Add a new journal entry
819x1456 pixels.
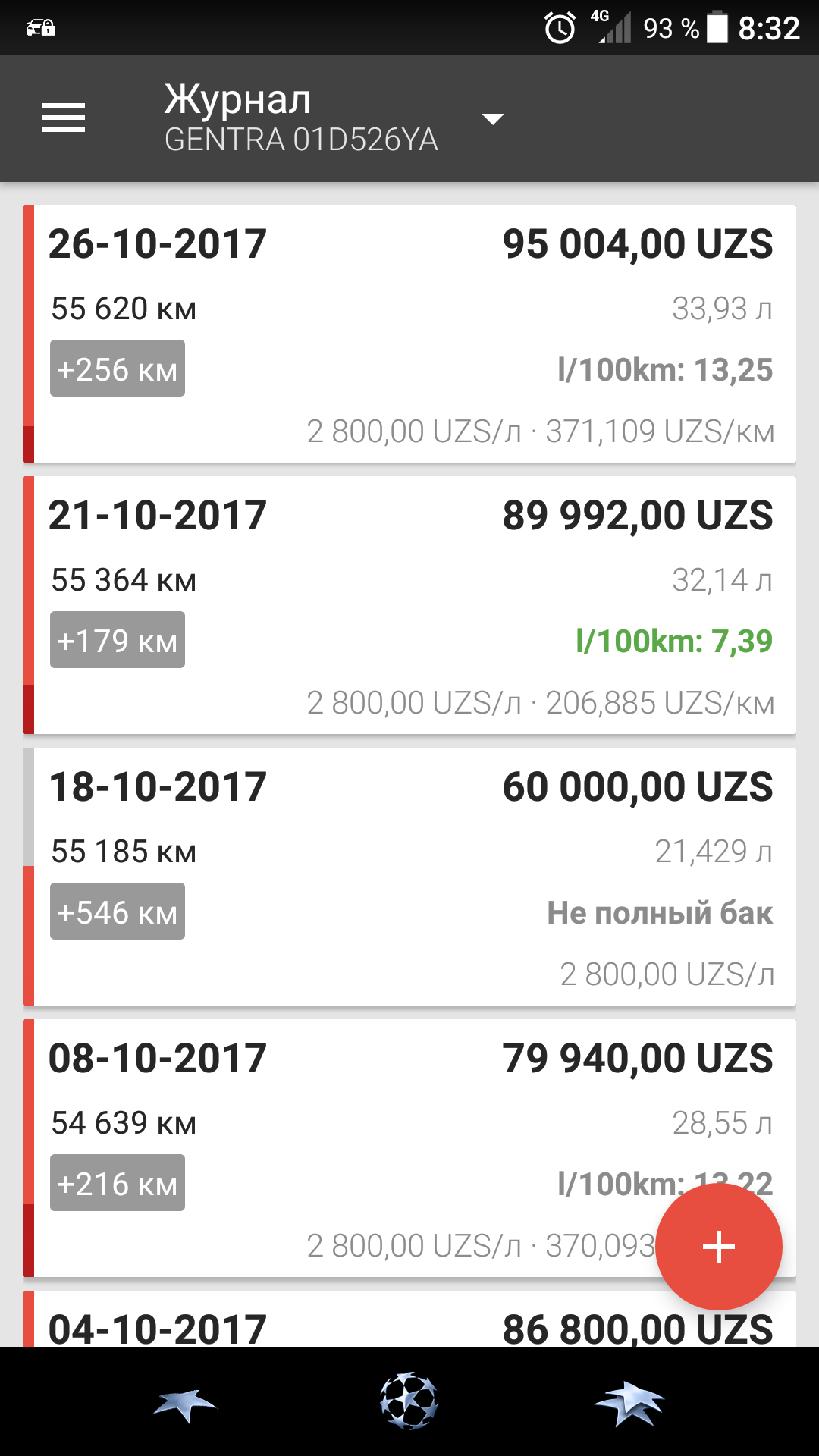click(718, 1247)
